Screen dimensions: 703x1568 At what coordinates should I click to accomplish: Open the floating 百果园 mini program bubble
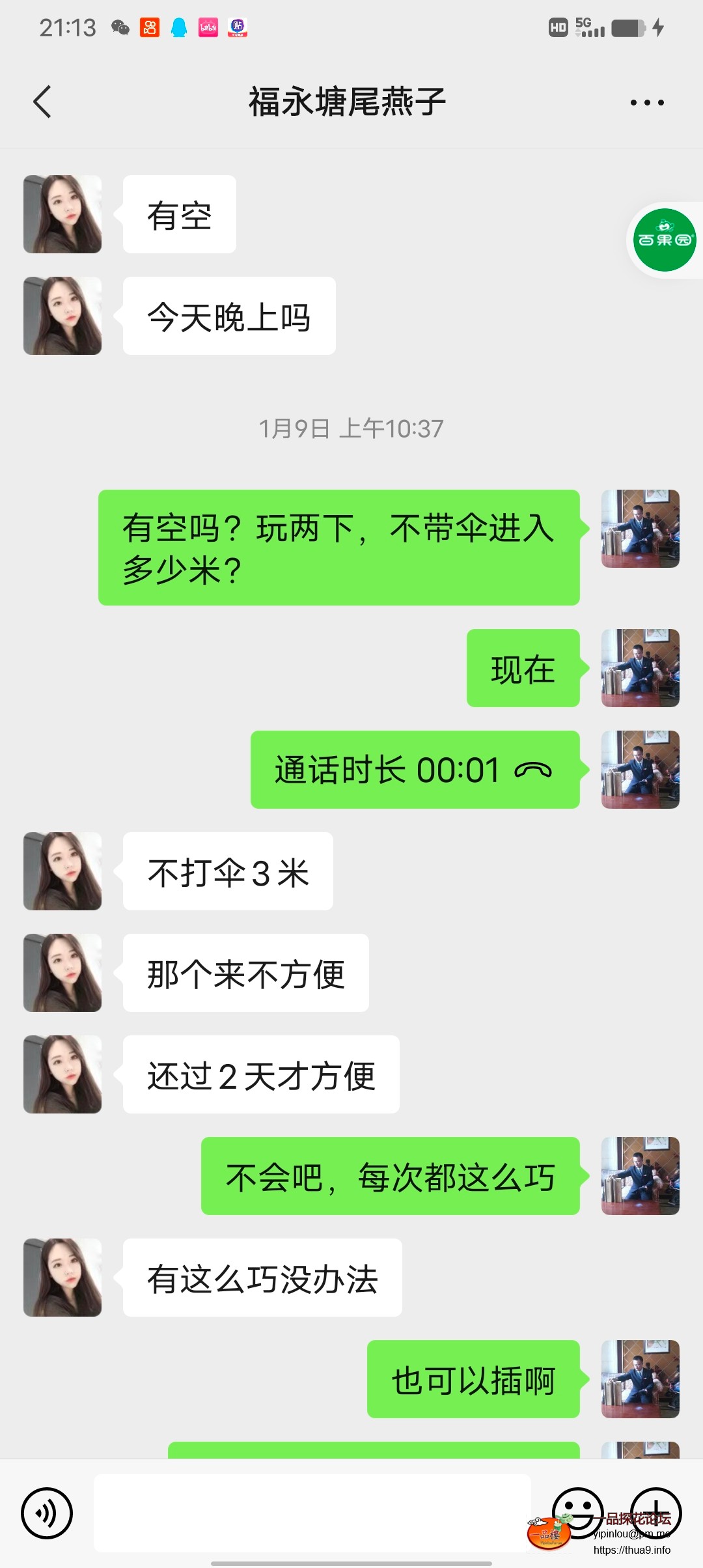coord(665,240)
